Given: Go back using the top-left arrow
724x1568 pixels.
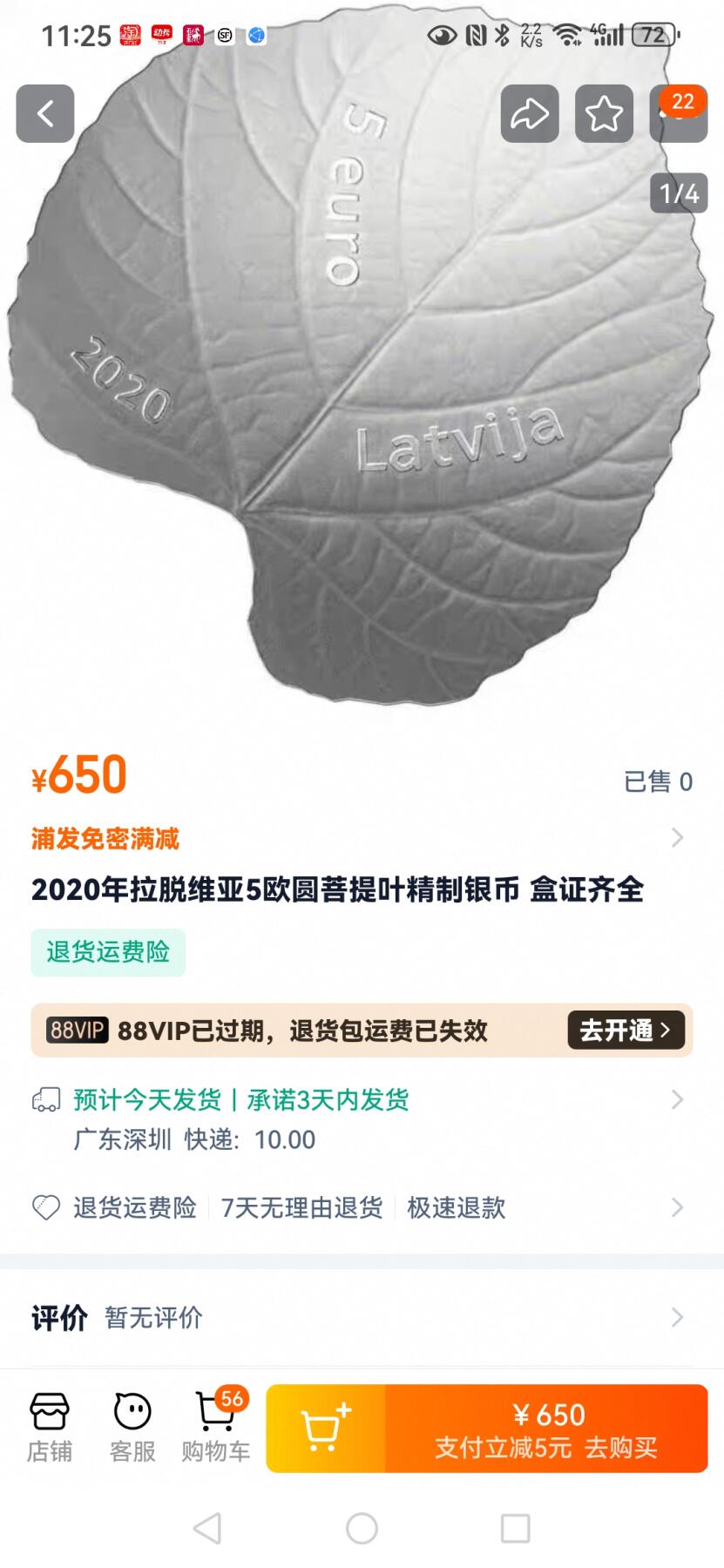Looking at the screenshot, I should click(x=45, y=113).
